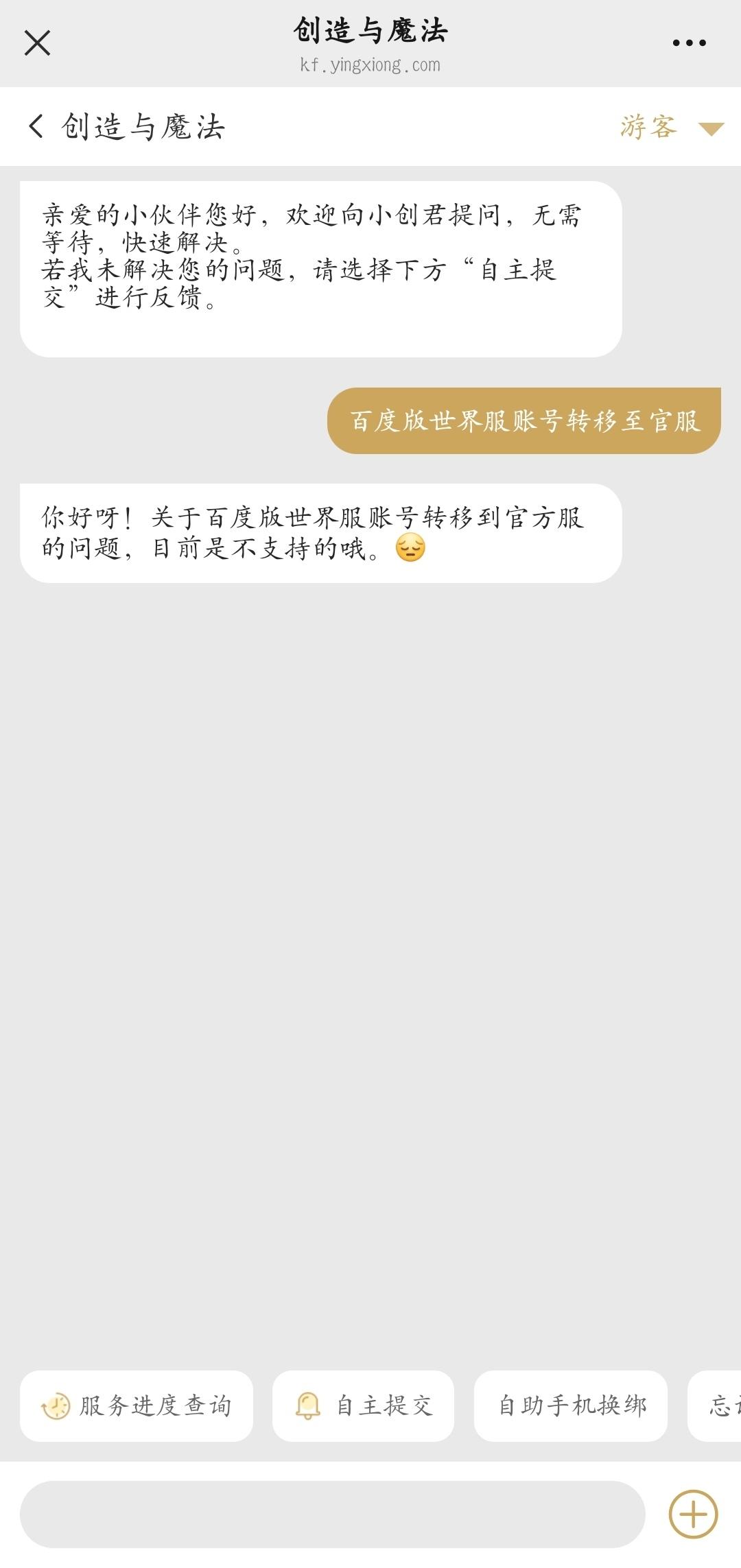Image resolution: width=741 pixels, height=1568 pixels.
Task: Expand the guest account selector
Action: 666,126
